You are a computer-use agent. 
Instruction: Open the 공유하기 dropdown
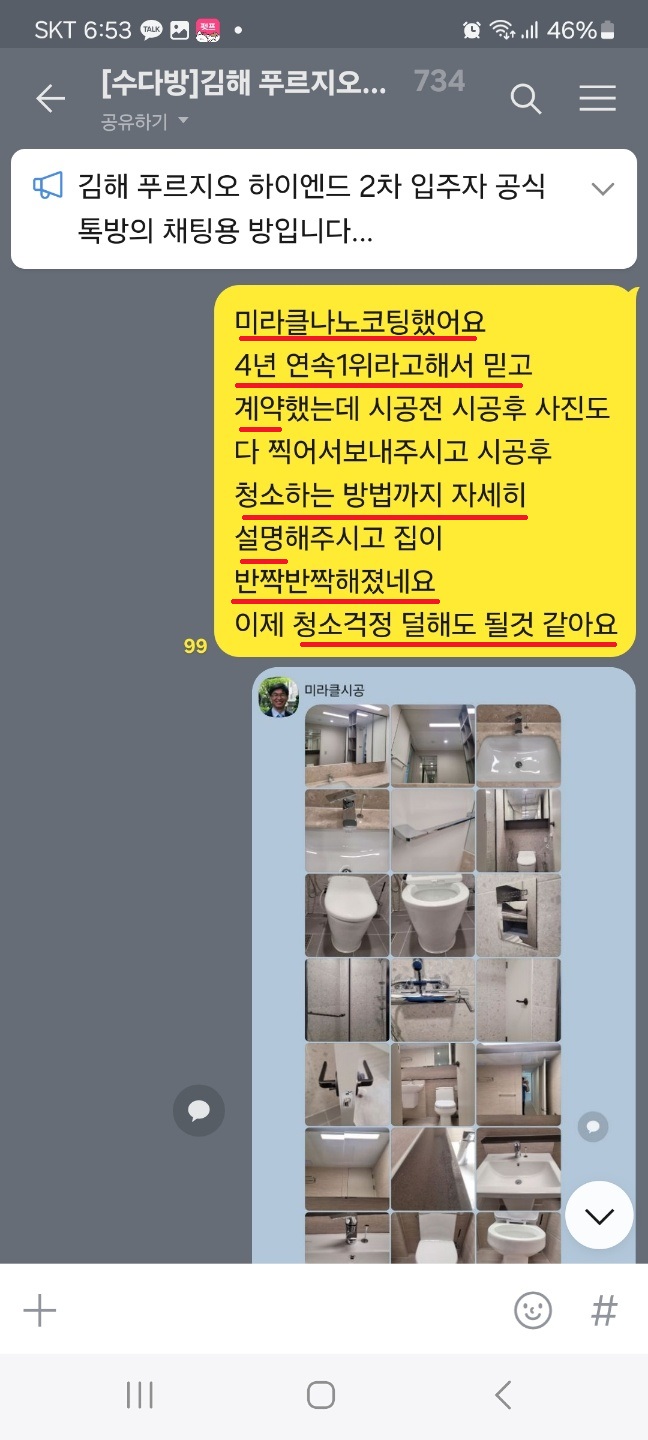(x=145, y=122)
